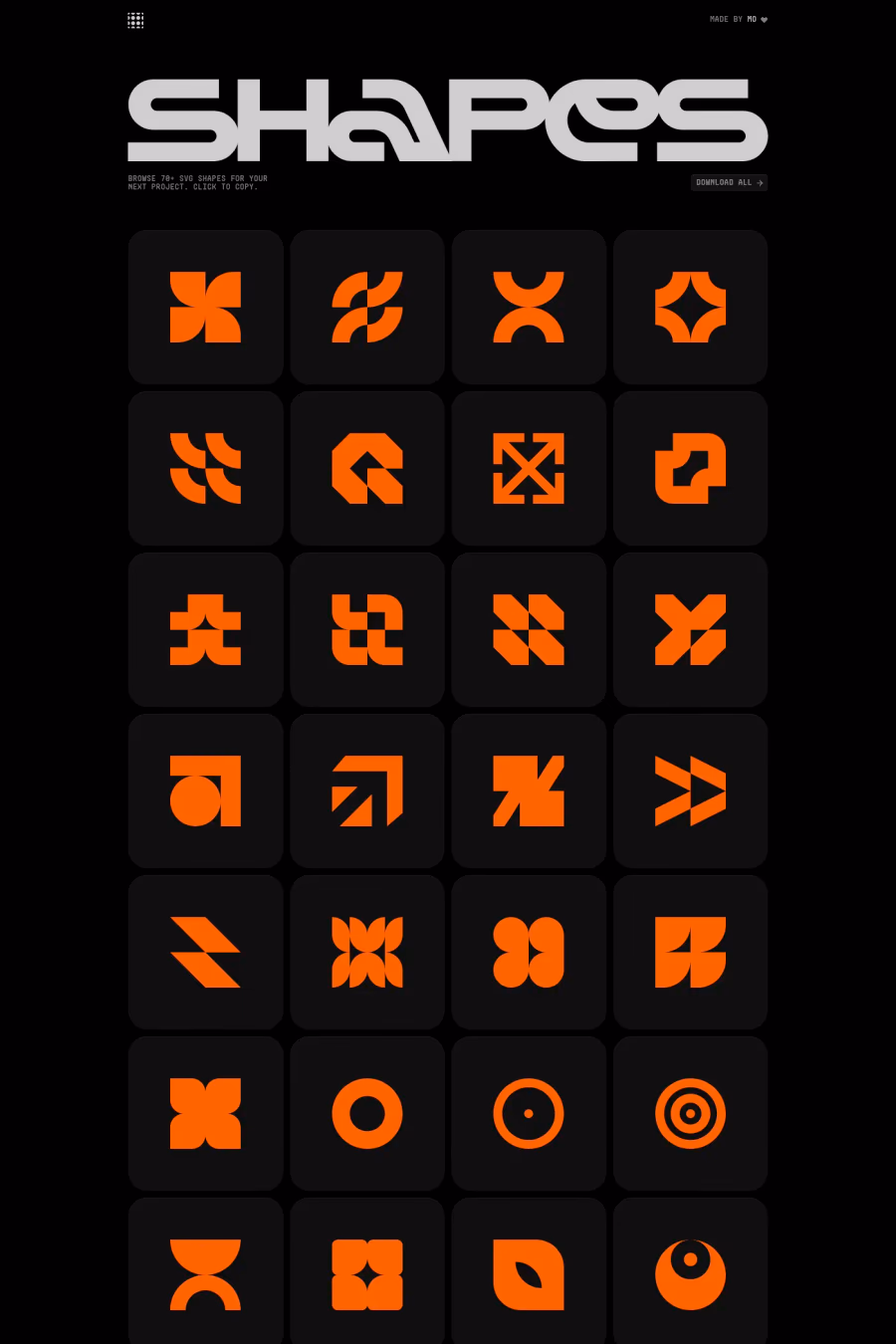The image size is (896, 1344).
Task: Select the solid circle with ring eye shape
Action: point(690,1274)
